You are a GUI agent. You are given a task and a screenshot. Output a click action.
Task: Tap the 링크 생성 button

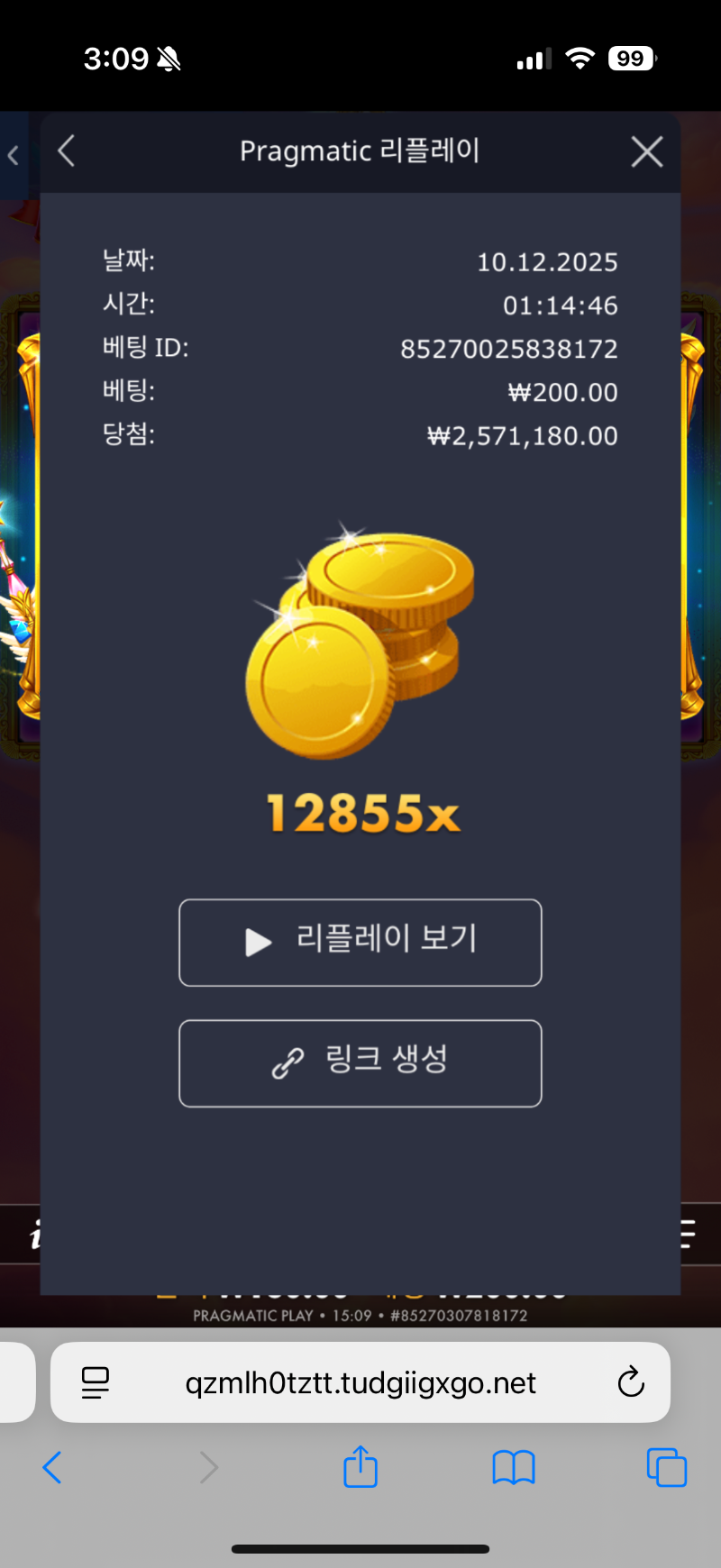pyautogui.click(x=360, y=1062)
